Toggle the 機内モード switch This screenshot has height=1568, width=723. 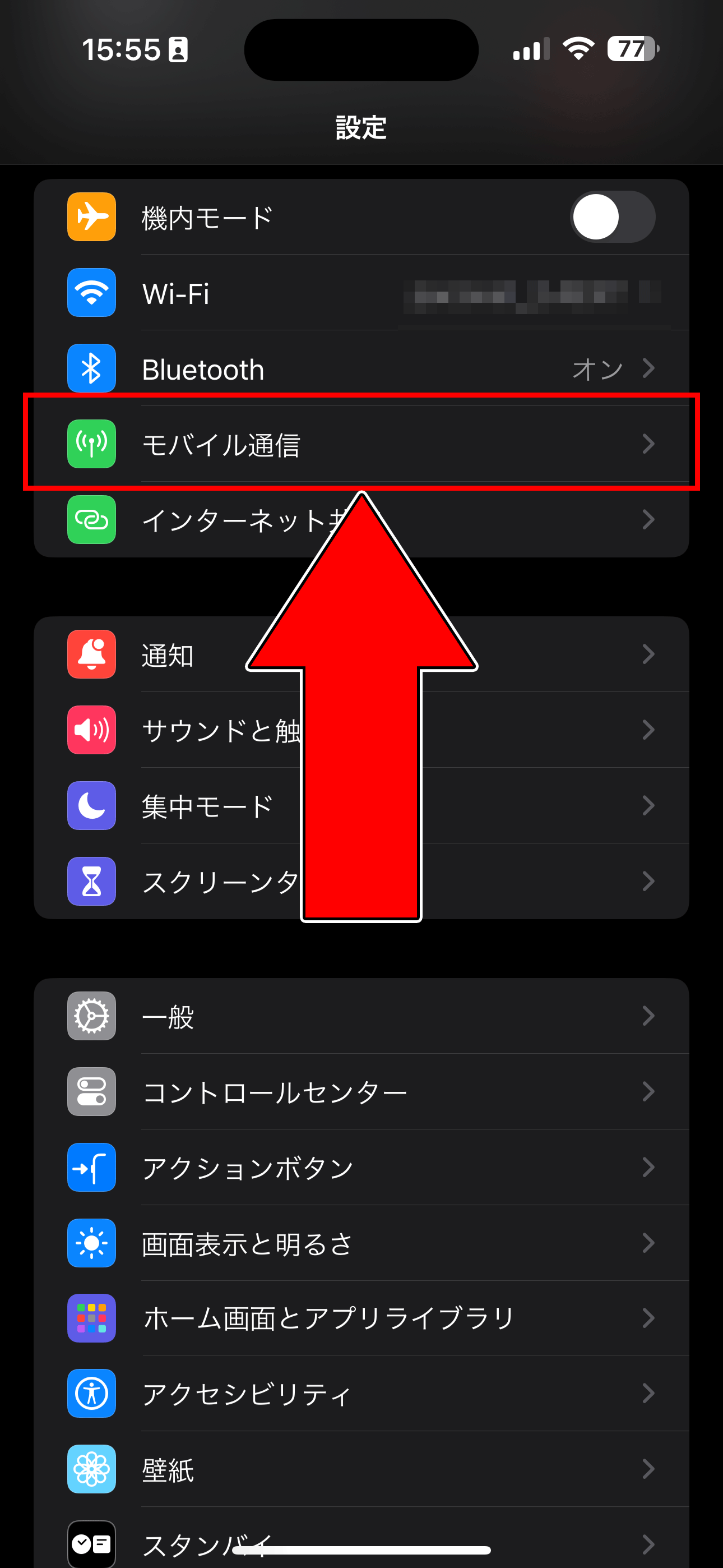[611, 217]
